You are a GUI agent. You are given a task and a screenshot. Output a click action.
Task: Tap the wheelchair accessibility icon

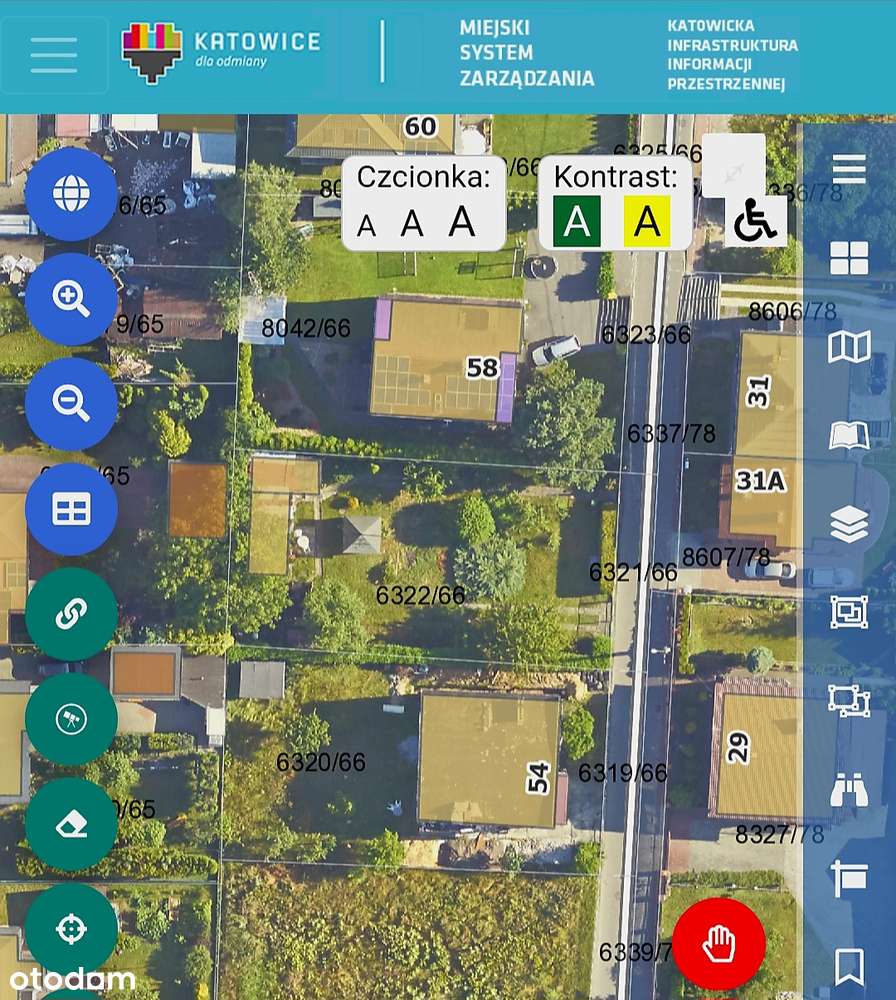click(x=755, y=222)
